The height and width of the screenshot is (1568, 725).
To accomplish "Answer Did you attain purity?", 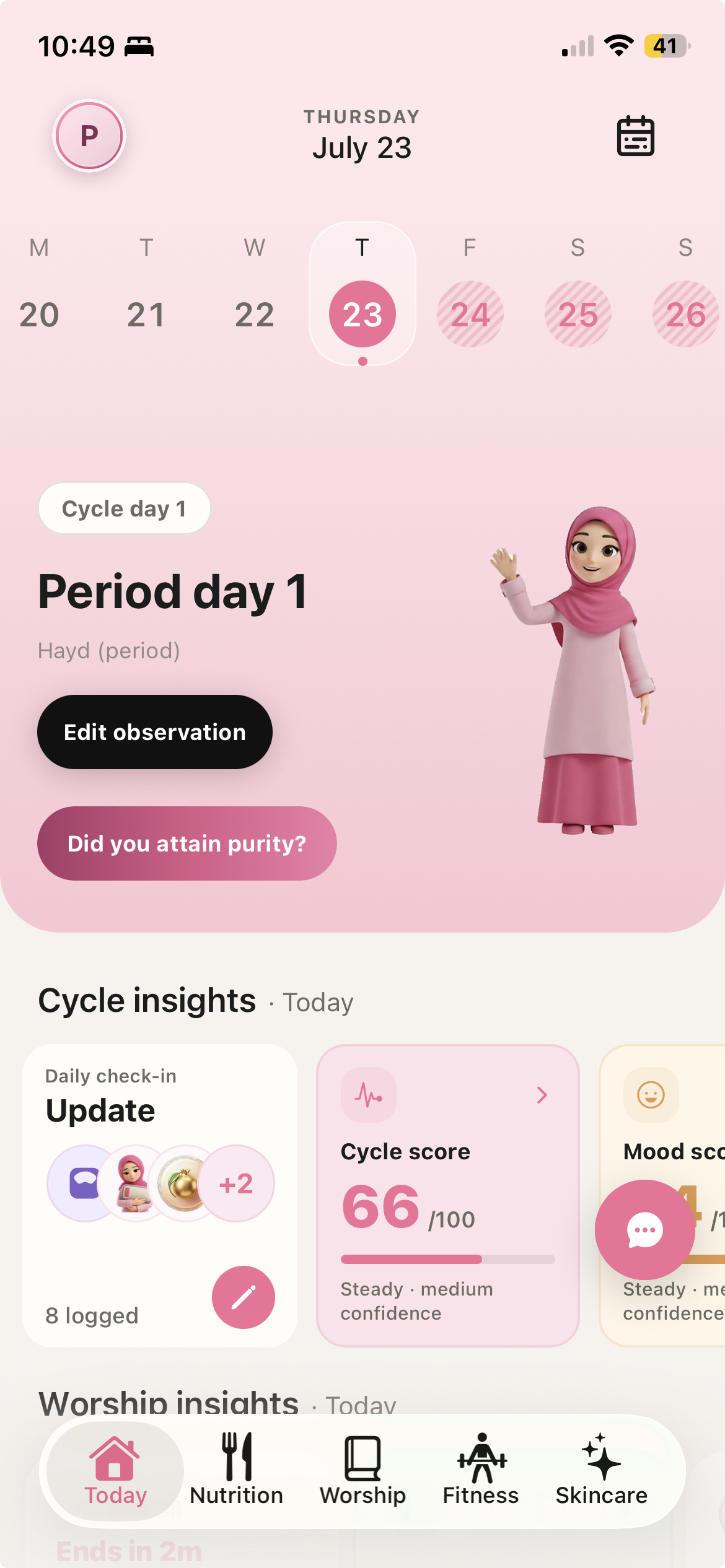I will pos(187,843).
